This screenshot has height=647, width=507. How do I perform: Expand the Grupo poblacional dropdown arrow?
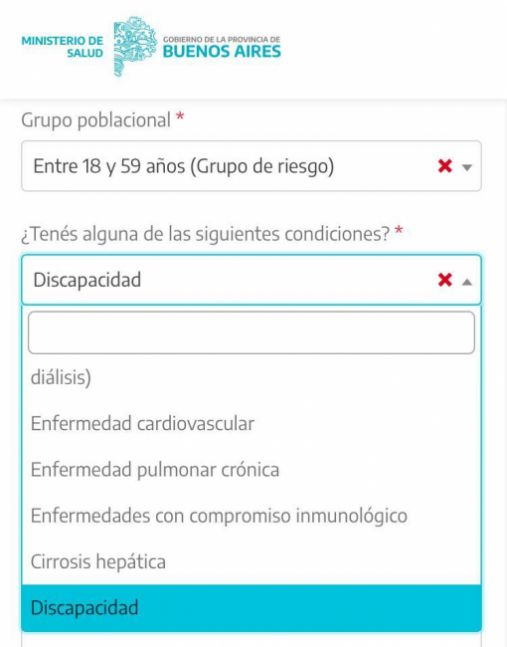click(467, 168)
